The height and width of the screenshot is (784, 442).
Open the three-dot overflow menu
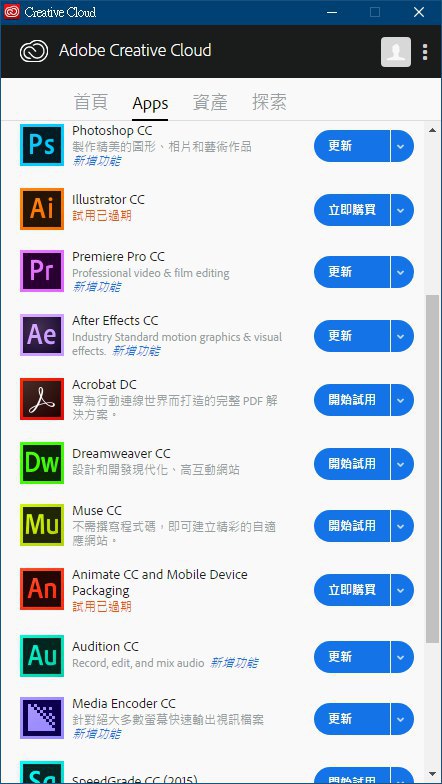pos(425,52)
